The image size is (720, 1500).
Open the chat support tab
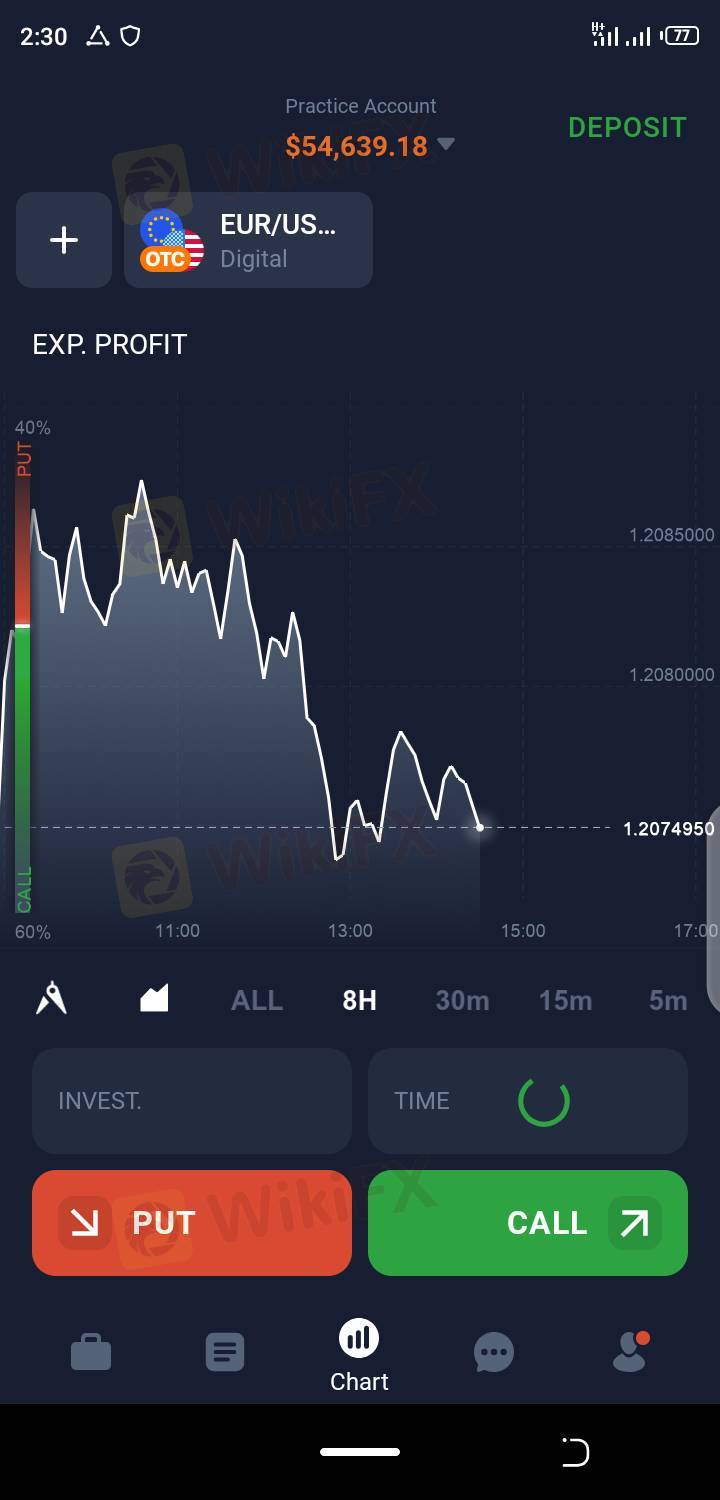(494, 1354)
